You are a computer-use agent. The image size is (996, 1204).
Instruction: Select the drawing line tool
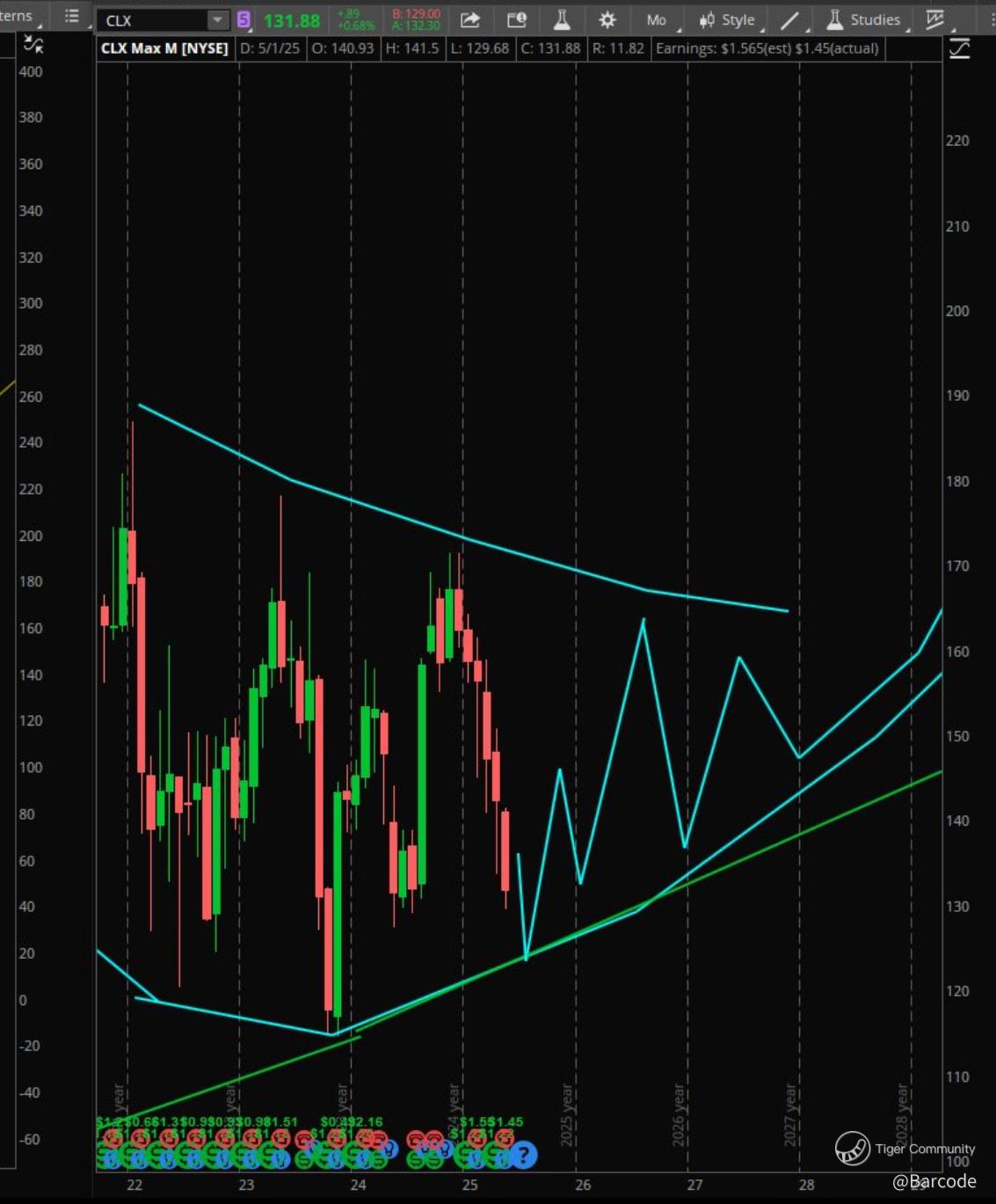[790, 20]
